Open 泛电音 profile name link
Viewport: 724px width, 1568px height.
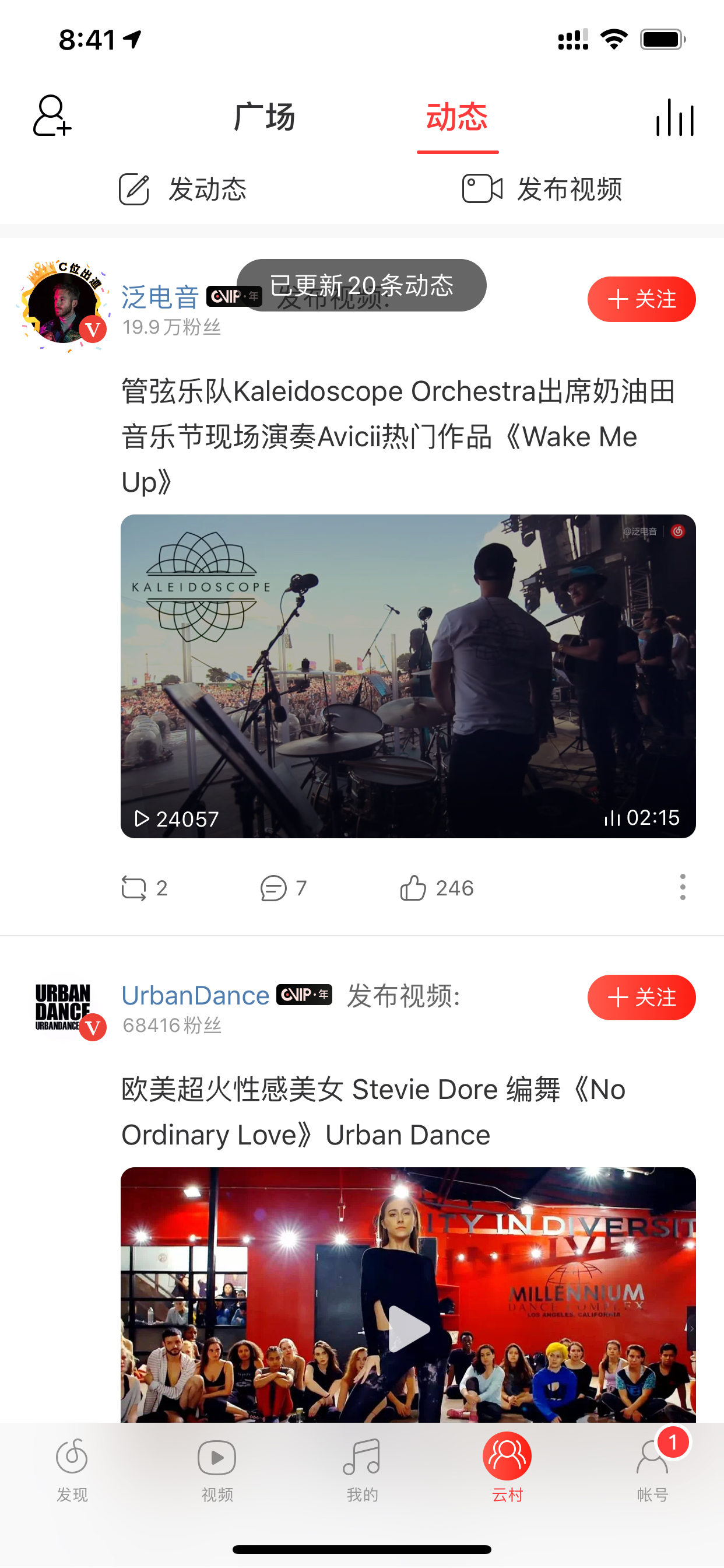click(x=160, y=297)
